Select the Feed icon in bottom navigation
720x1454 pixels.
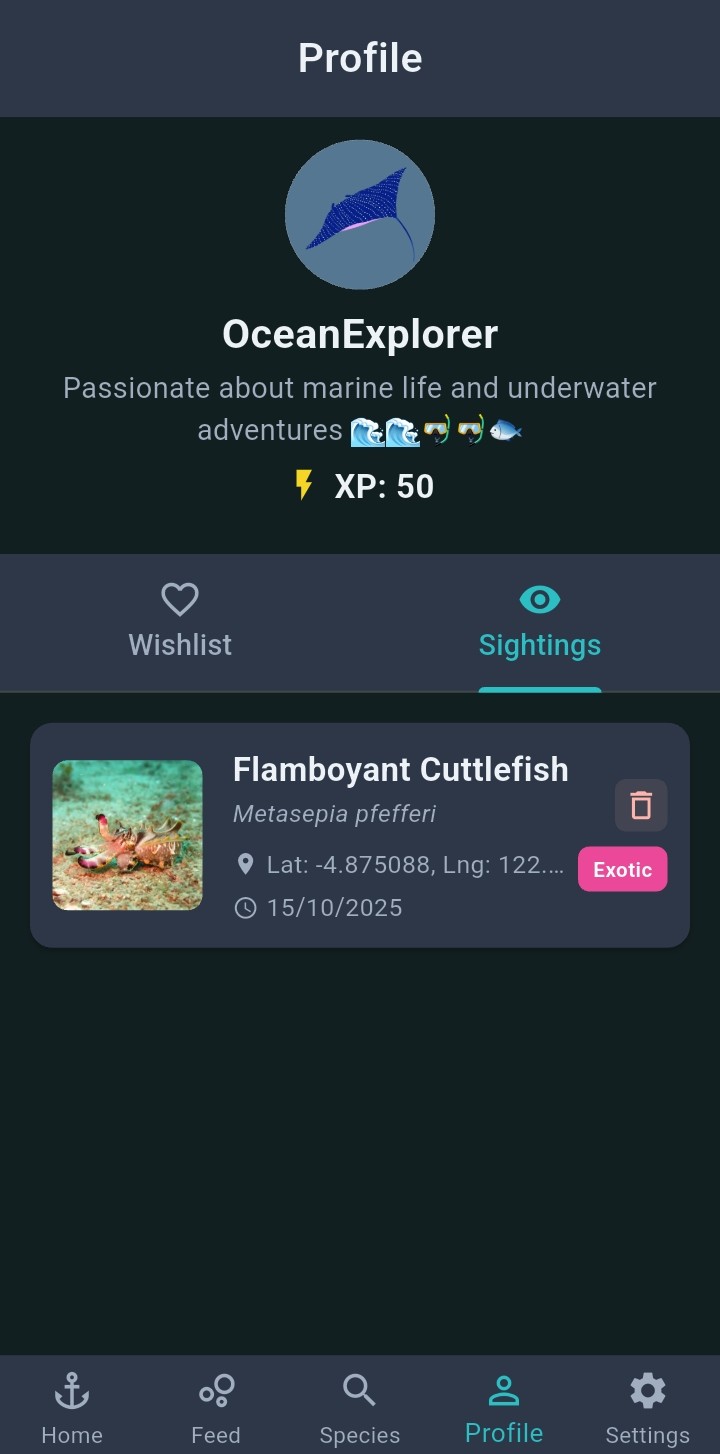pyautogui.click(x=215, y=1390)
